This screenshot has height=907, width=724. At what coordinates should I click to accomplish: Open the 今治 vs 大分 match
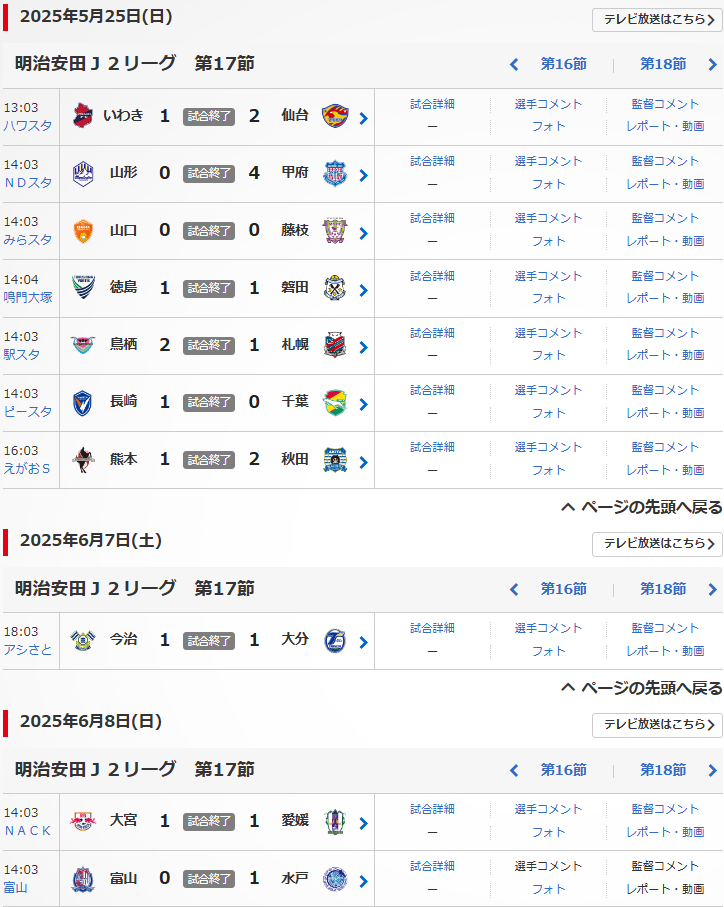[363, 643]
